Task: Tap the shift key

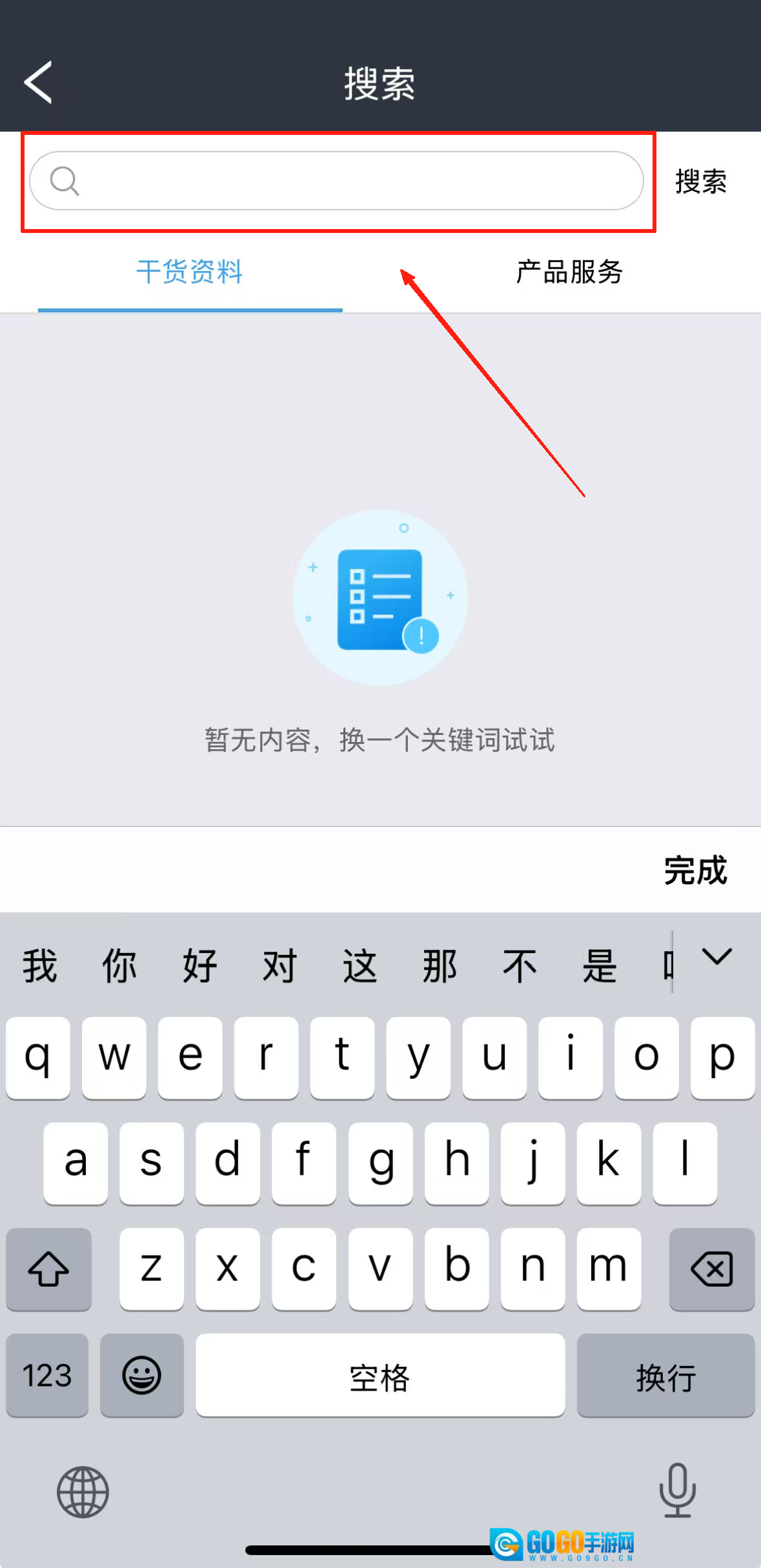Action: coord(48,1269)
